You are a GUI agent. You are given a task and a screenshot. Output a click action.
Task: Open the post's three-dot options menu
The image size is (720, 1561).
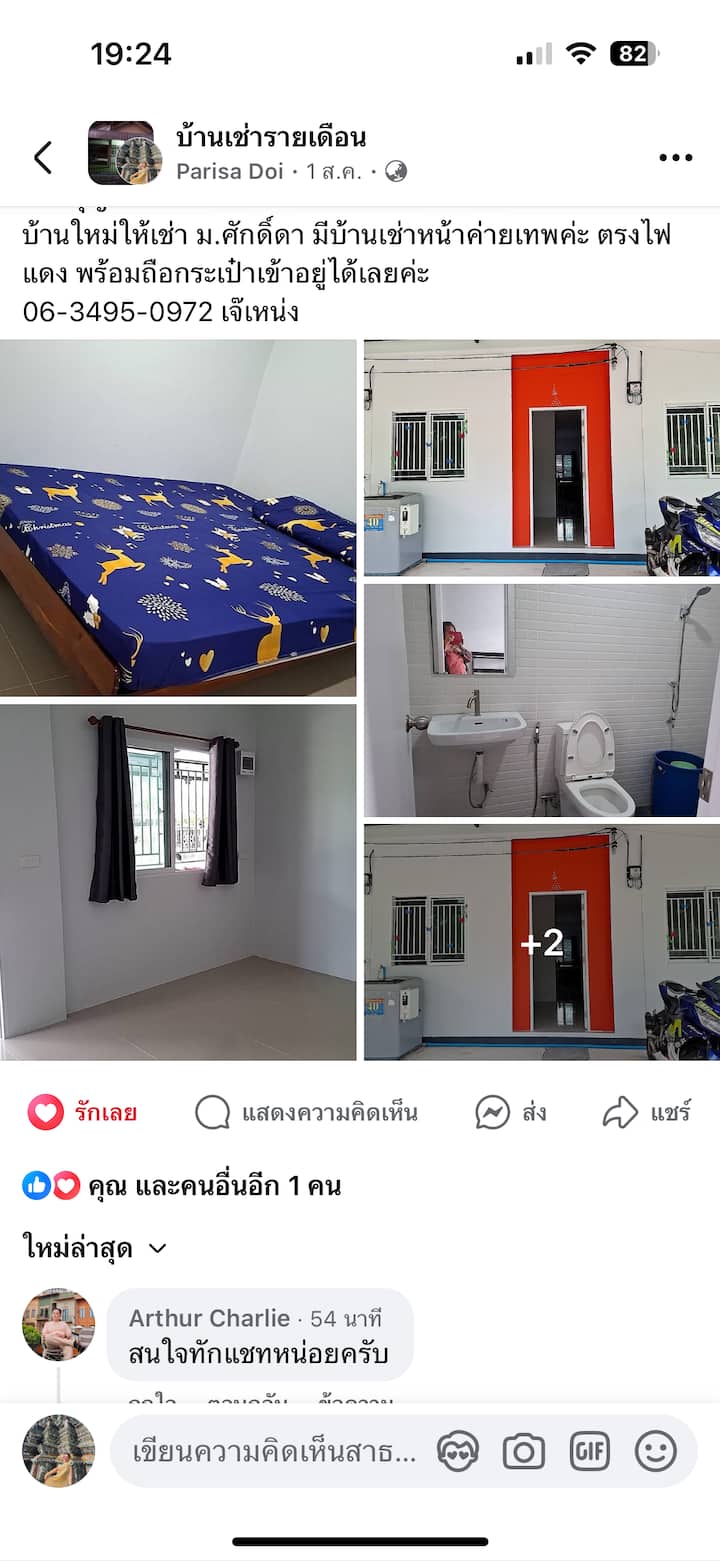675,157
